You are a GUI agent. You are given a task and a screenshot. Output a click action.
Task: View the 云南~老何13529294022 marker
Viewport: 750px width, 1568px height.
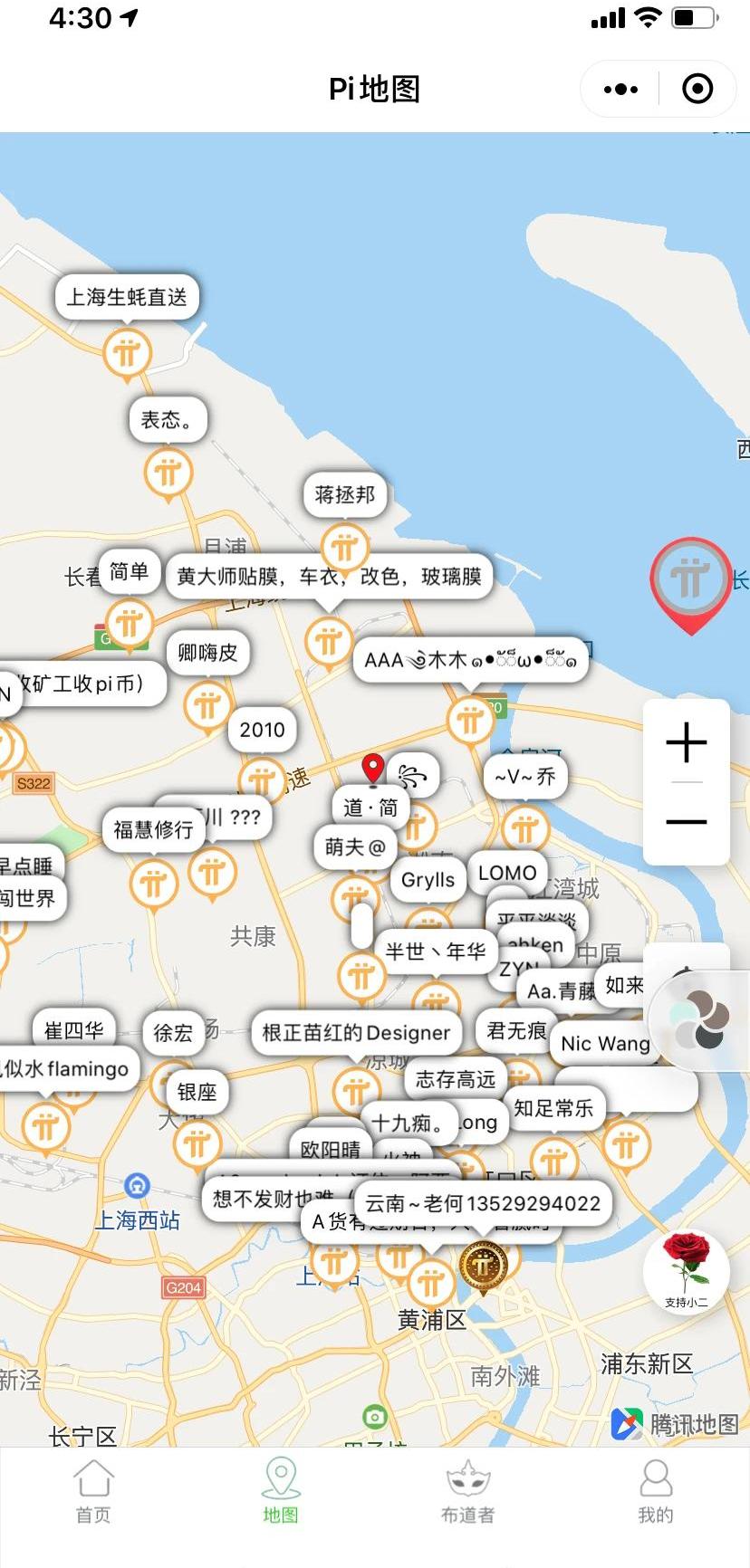tap(483, 1203)
